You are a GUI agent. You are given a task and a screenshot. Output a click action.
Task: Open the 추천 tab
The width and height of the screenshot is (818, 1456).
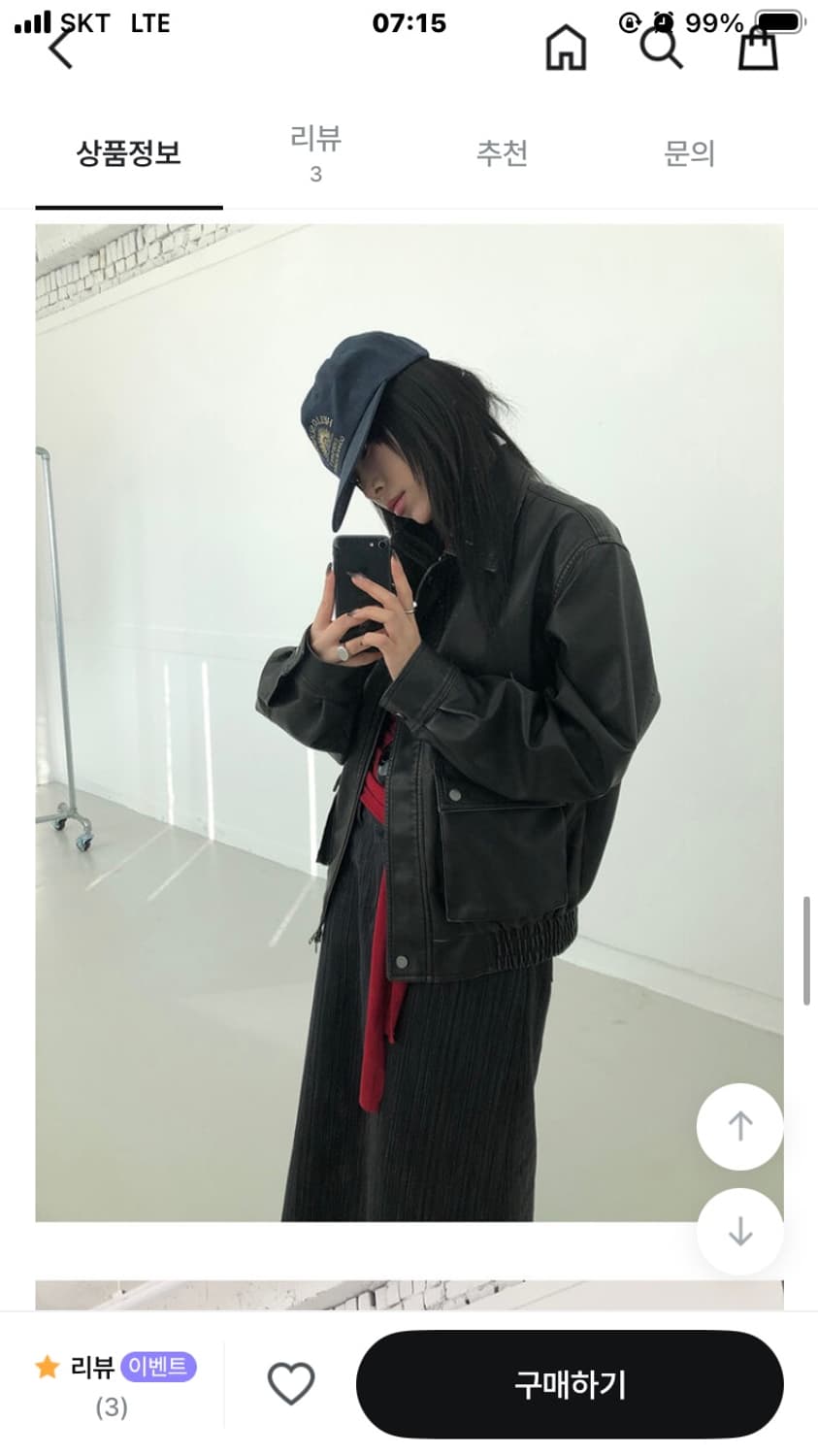tap(503, 152)
